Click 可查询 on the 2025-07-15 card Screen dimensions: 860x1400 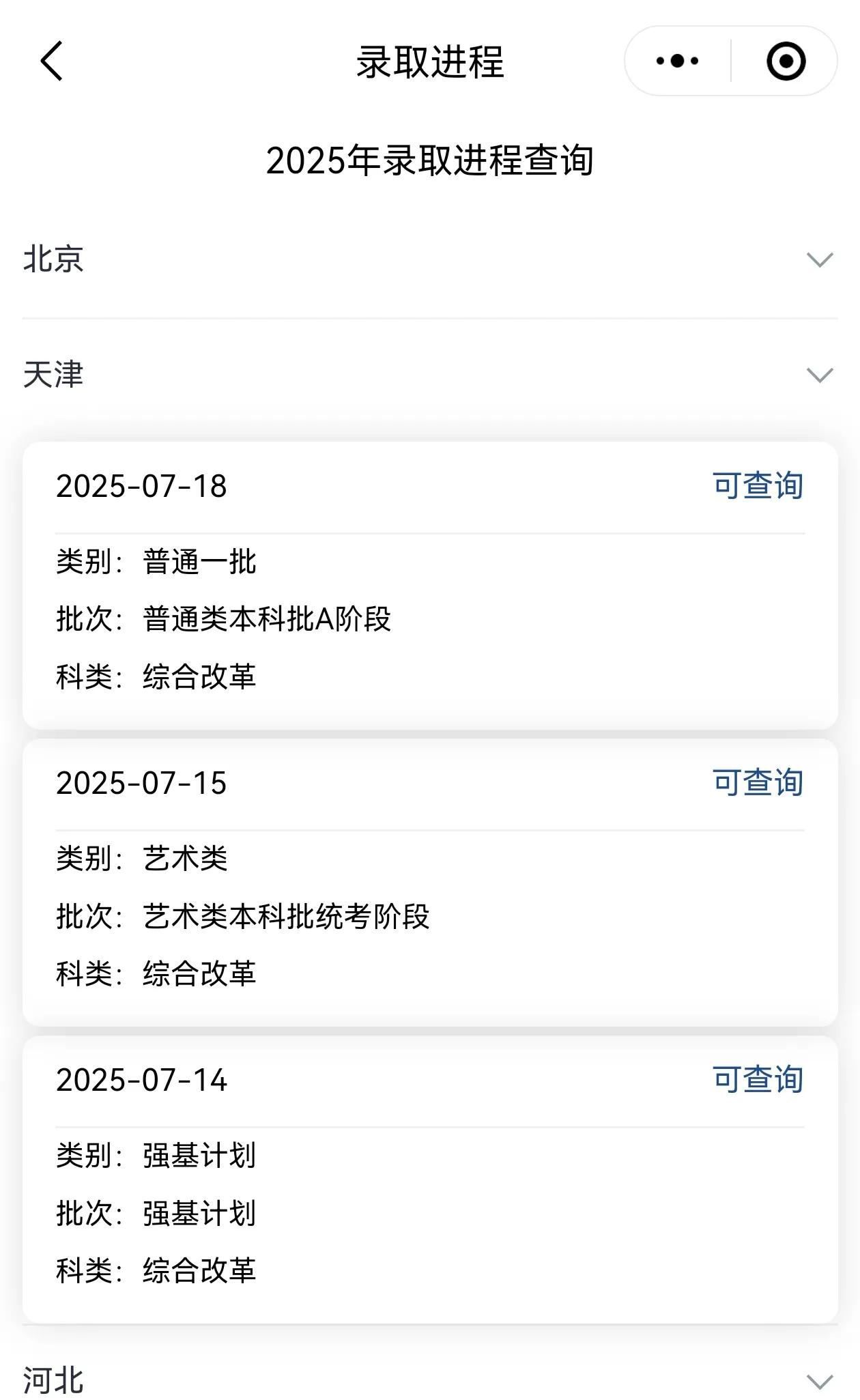point(758,784)
